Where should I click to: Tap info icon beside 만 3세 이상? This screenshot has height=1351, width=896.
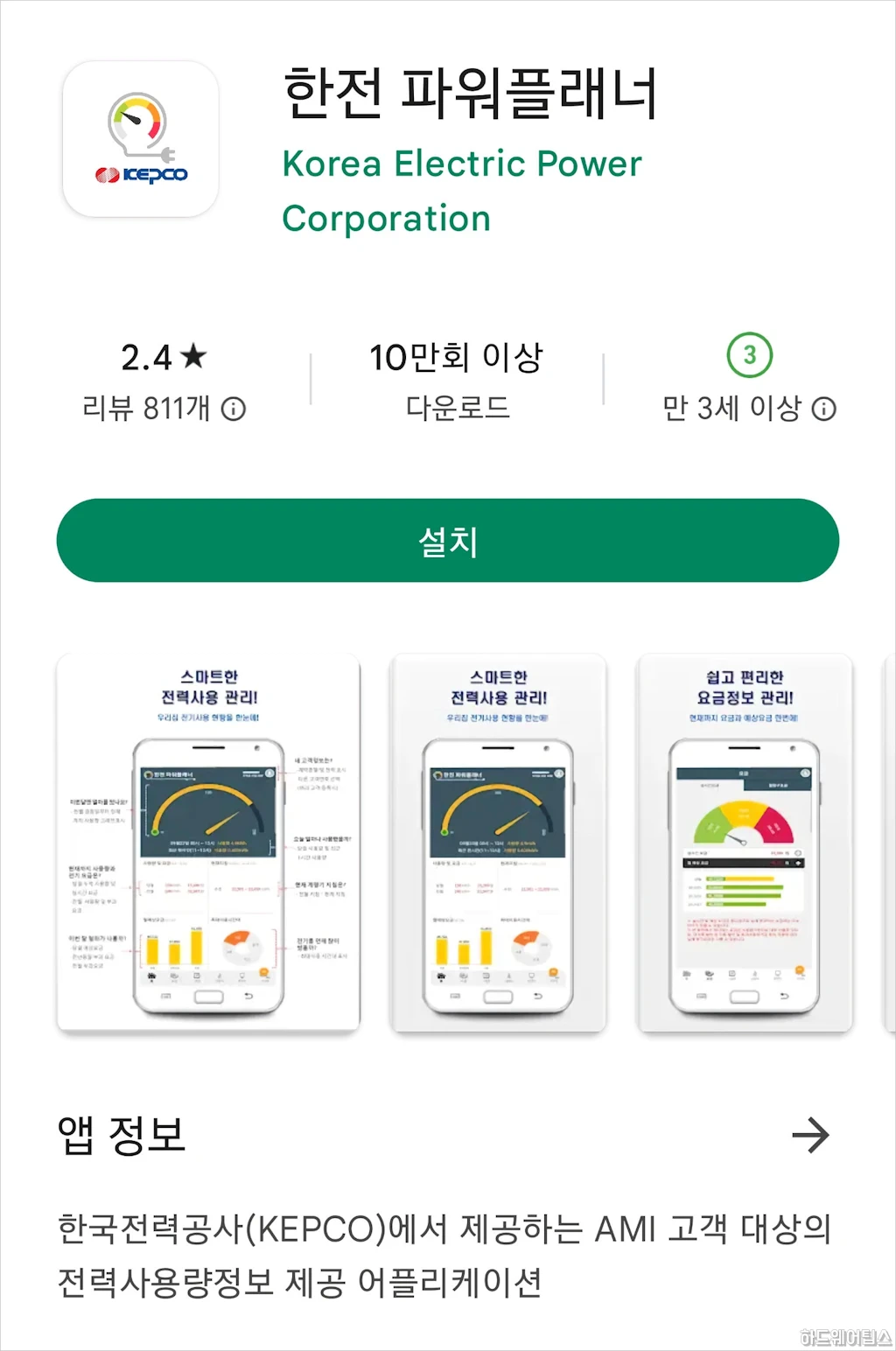click(x=824, y=409)
